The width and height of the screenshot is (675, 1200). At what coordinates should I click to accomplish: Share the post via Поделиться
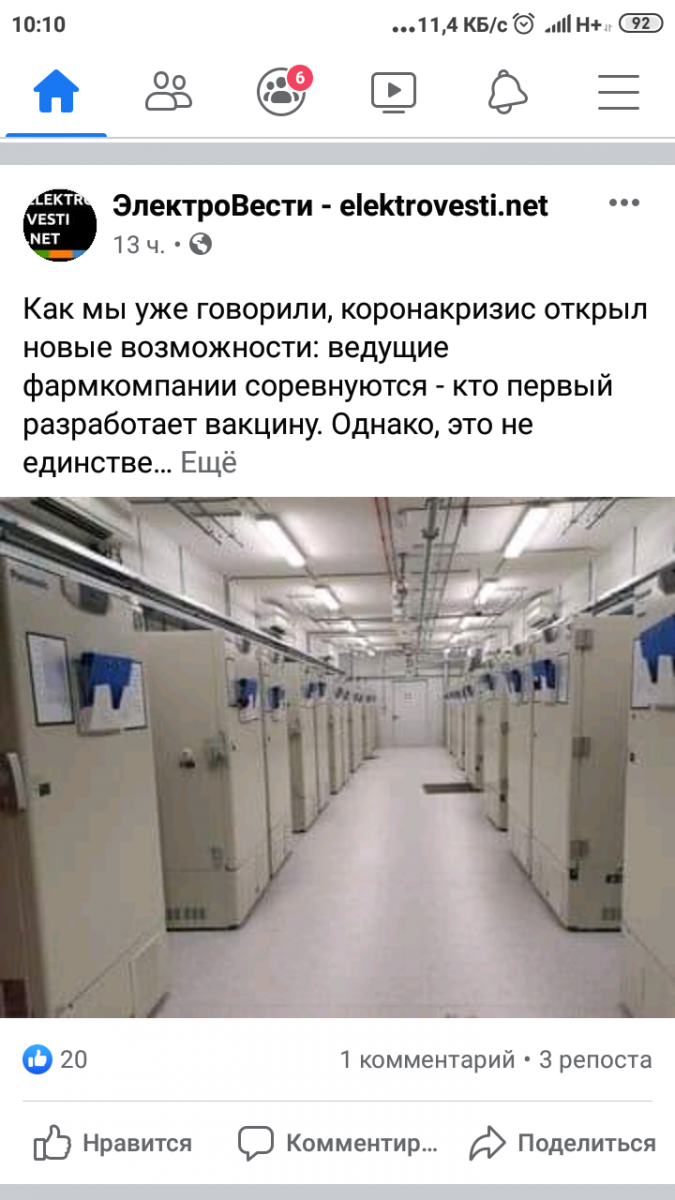[563, 1143]
